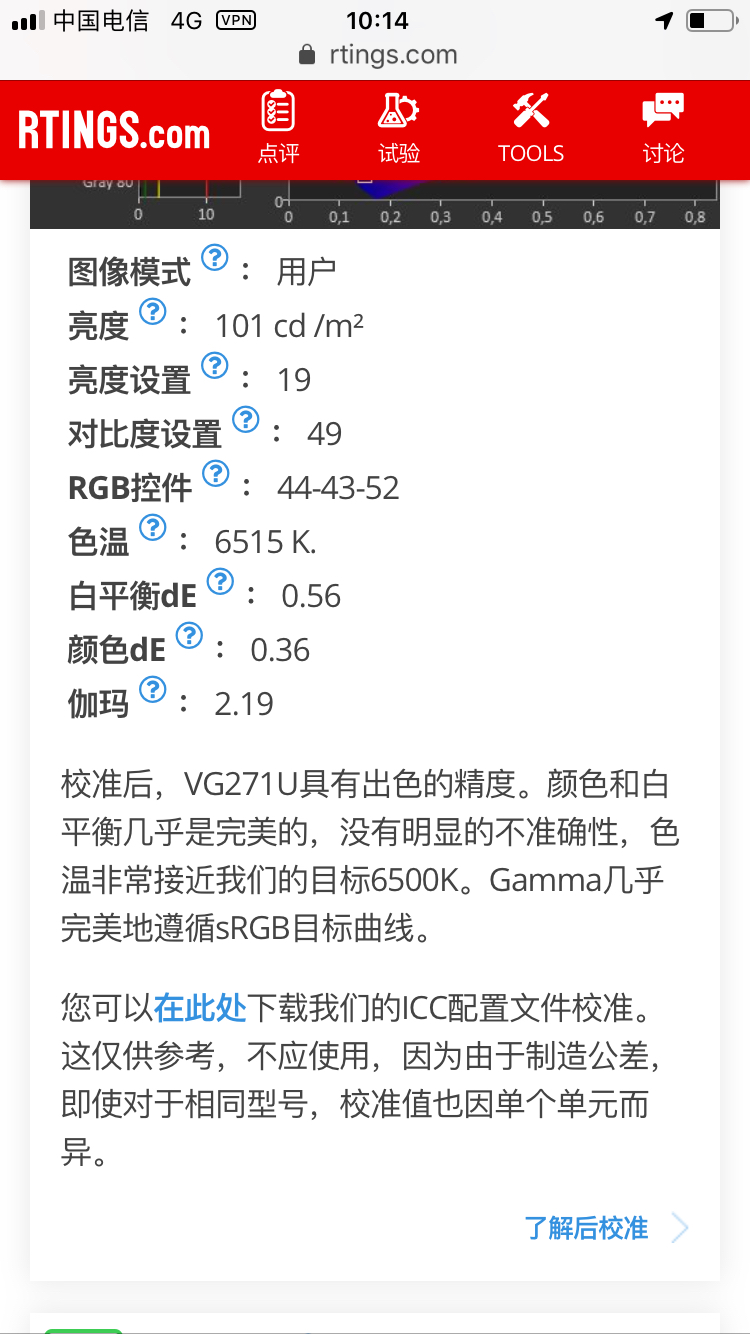Show help for 色温

[152, 528]
